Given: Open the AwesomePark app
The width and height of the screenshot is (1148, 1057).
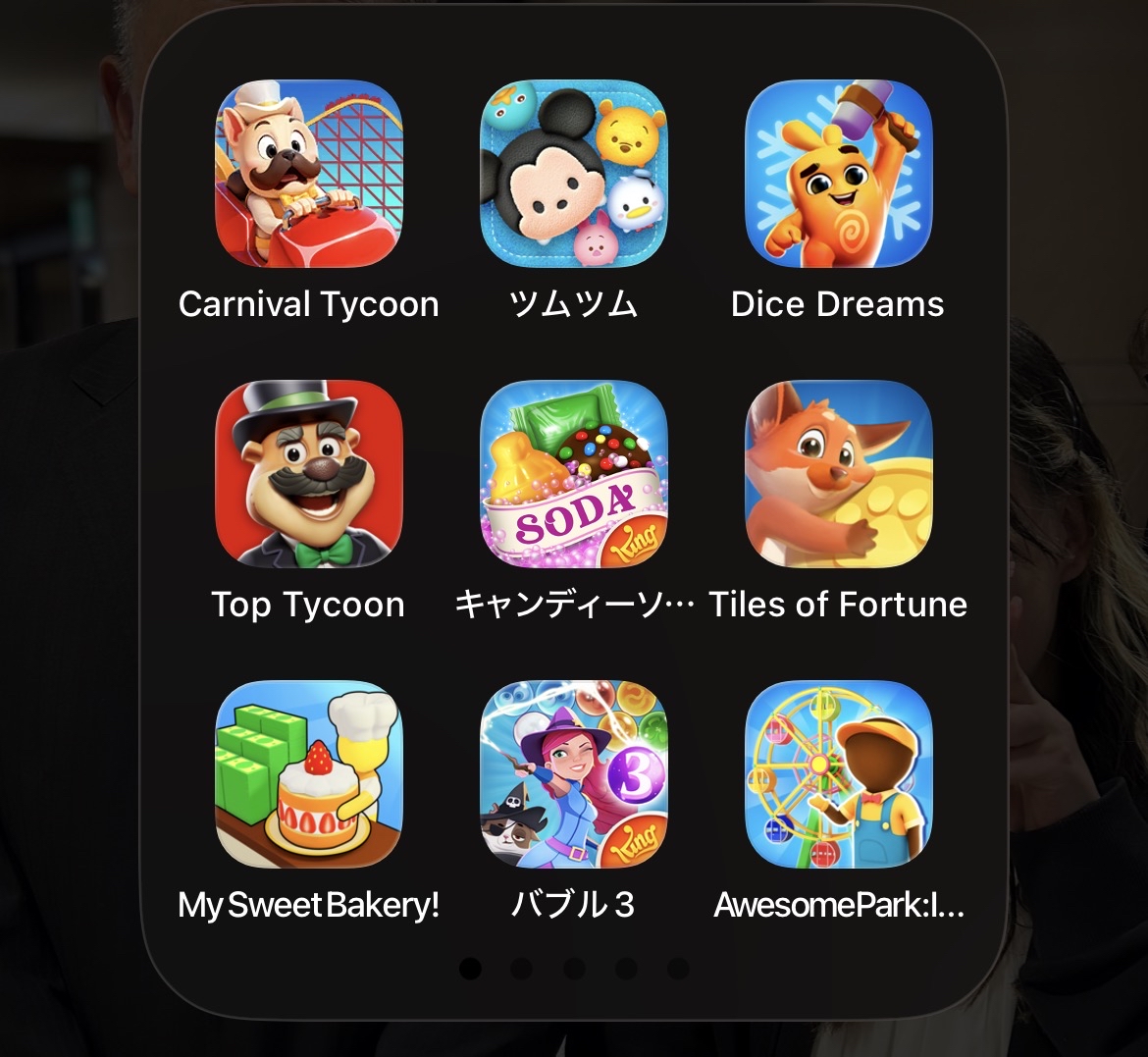Looking at the screenshot, I should 838,774.
